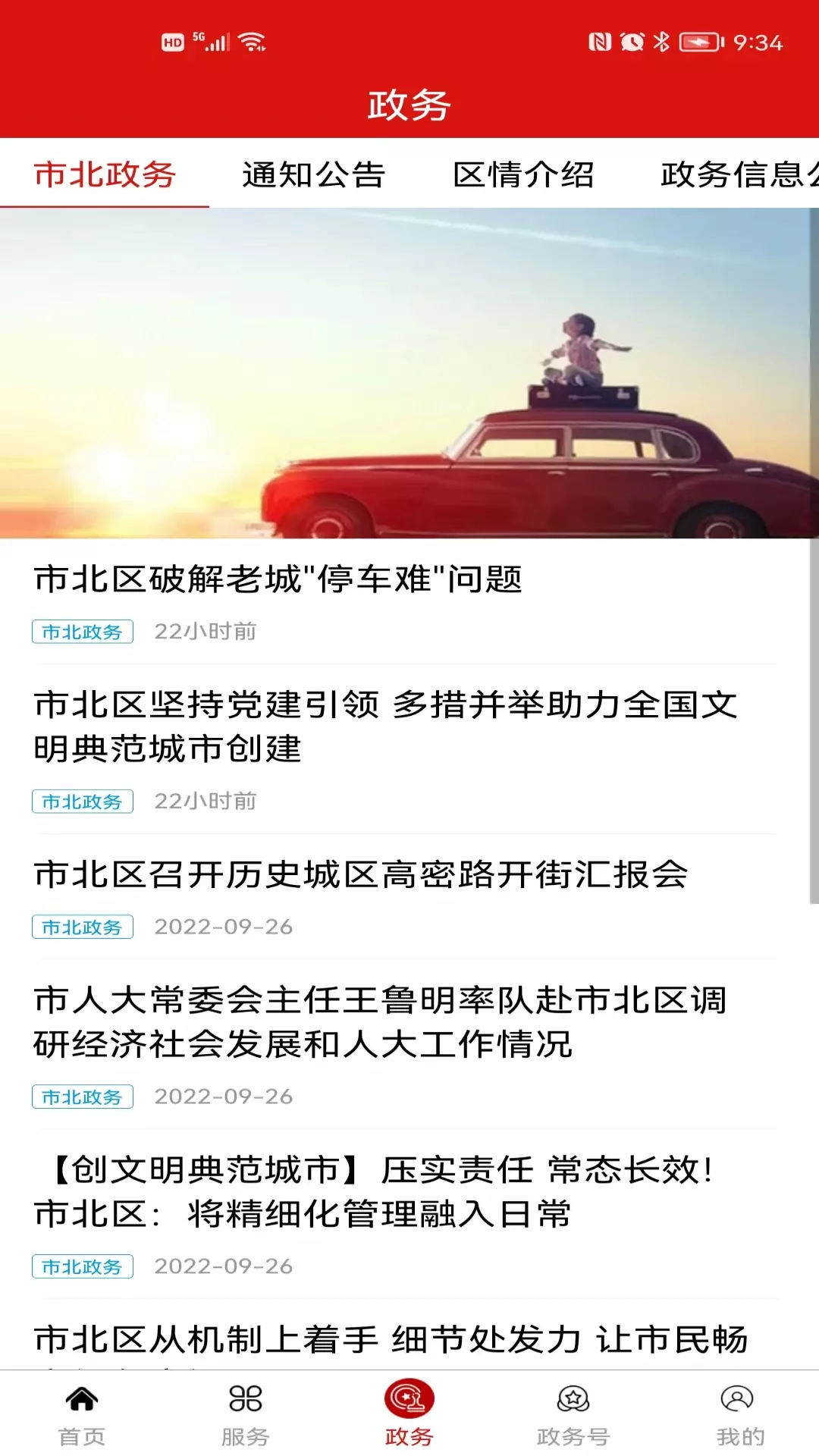Switch to the 通知公告 tab
819x1456 pixels.
click(313, 174)
